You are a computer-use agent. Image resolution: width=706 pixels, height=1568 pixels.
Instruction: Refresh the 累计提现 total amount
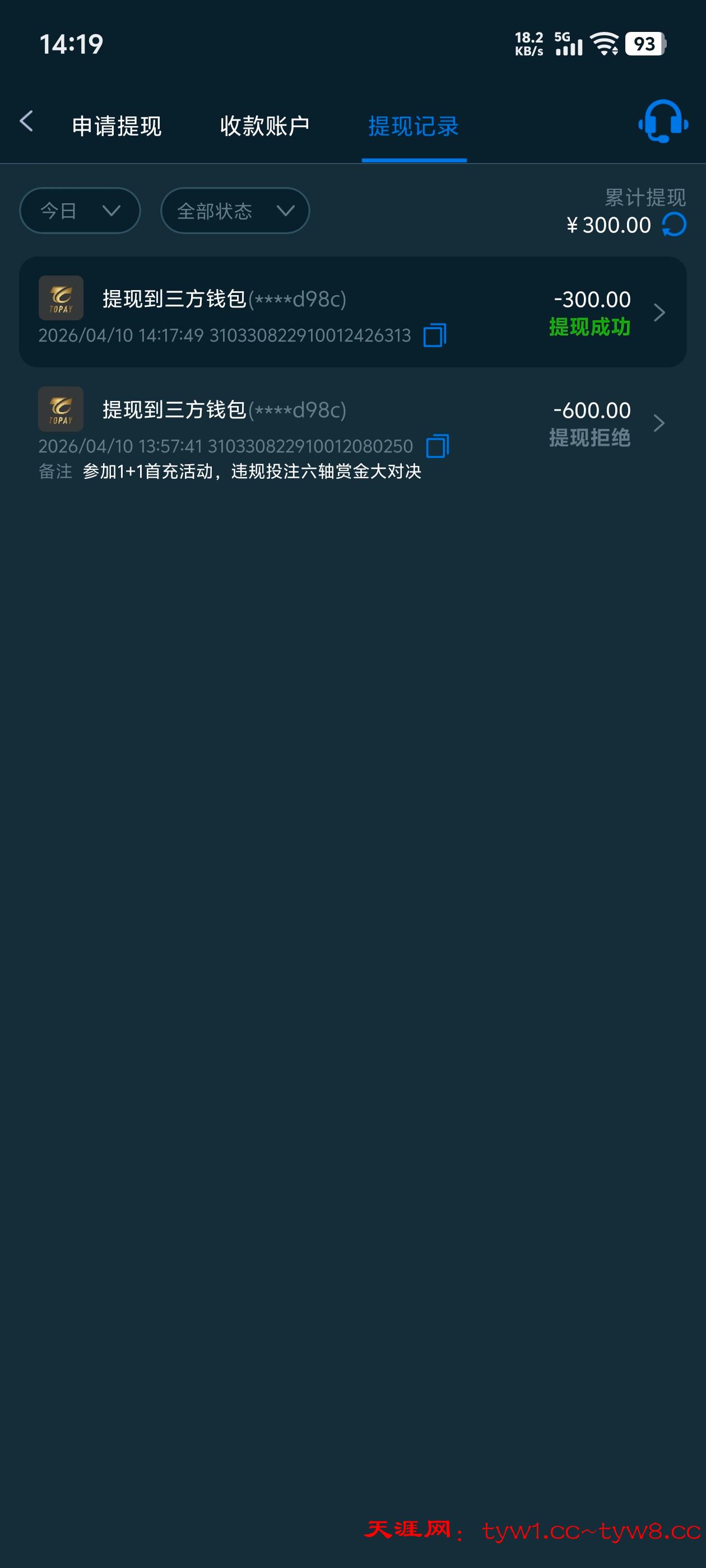(674, 225)
